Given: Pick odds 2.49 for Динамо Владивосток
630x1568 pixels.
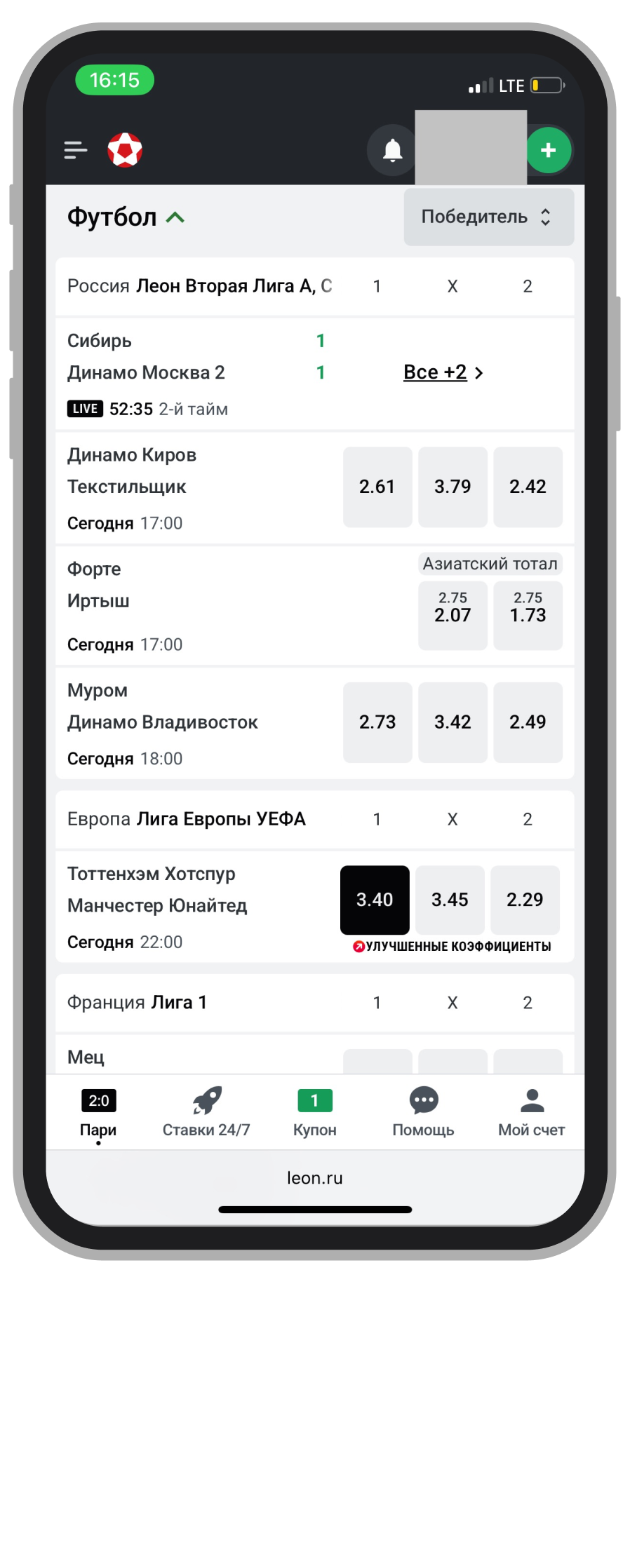Looking at the screenshot, I should [x=528, y=722].
